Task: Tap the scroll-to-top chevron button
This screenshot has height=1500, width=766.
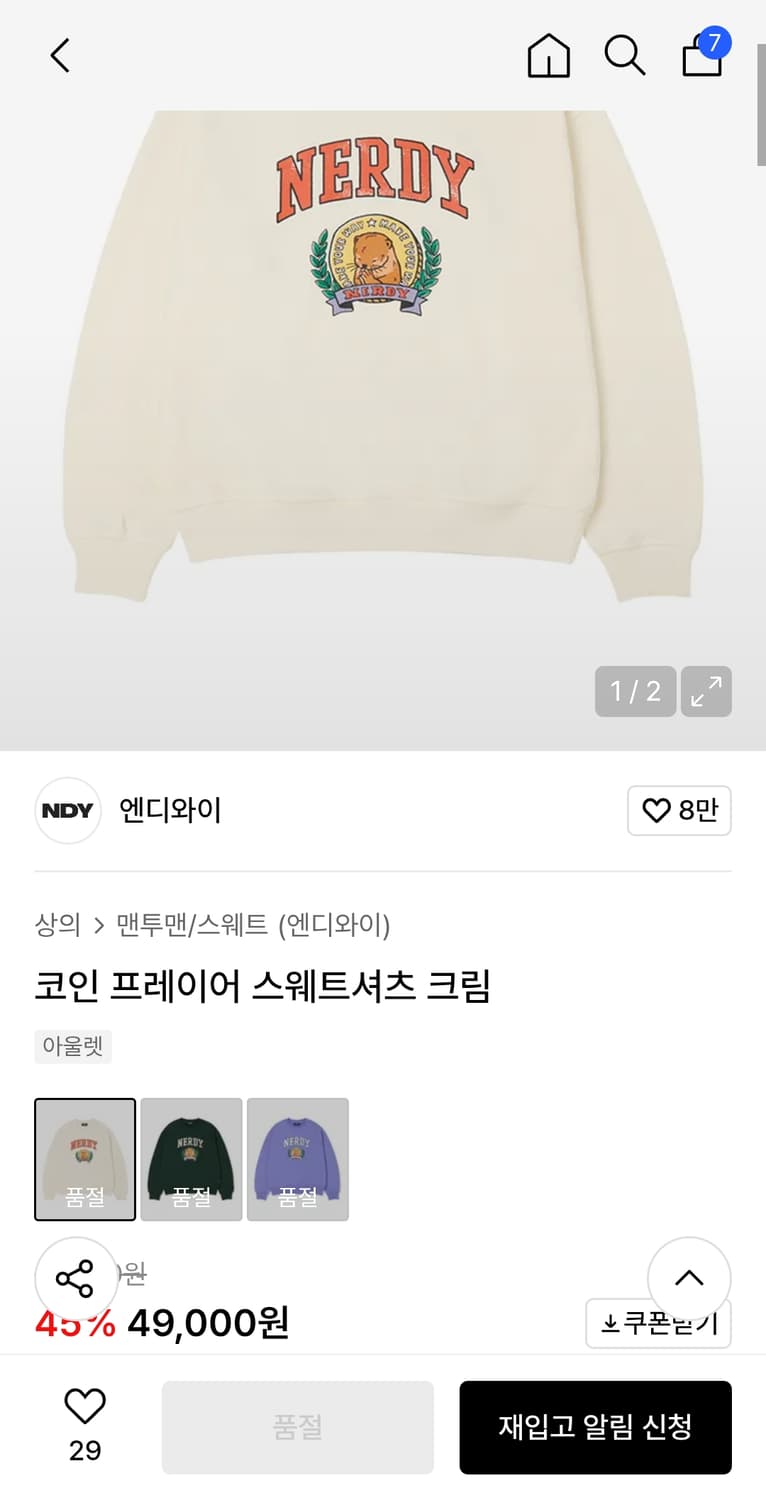Action: [x=689, y=1277]
